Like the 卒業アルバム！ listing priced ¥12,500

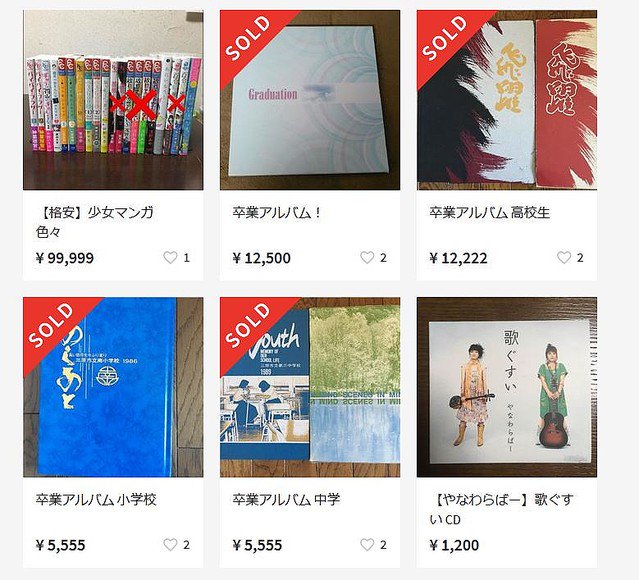coord(367,258)
